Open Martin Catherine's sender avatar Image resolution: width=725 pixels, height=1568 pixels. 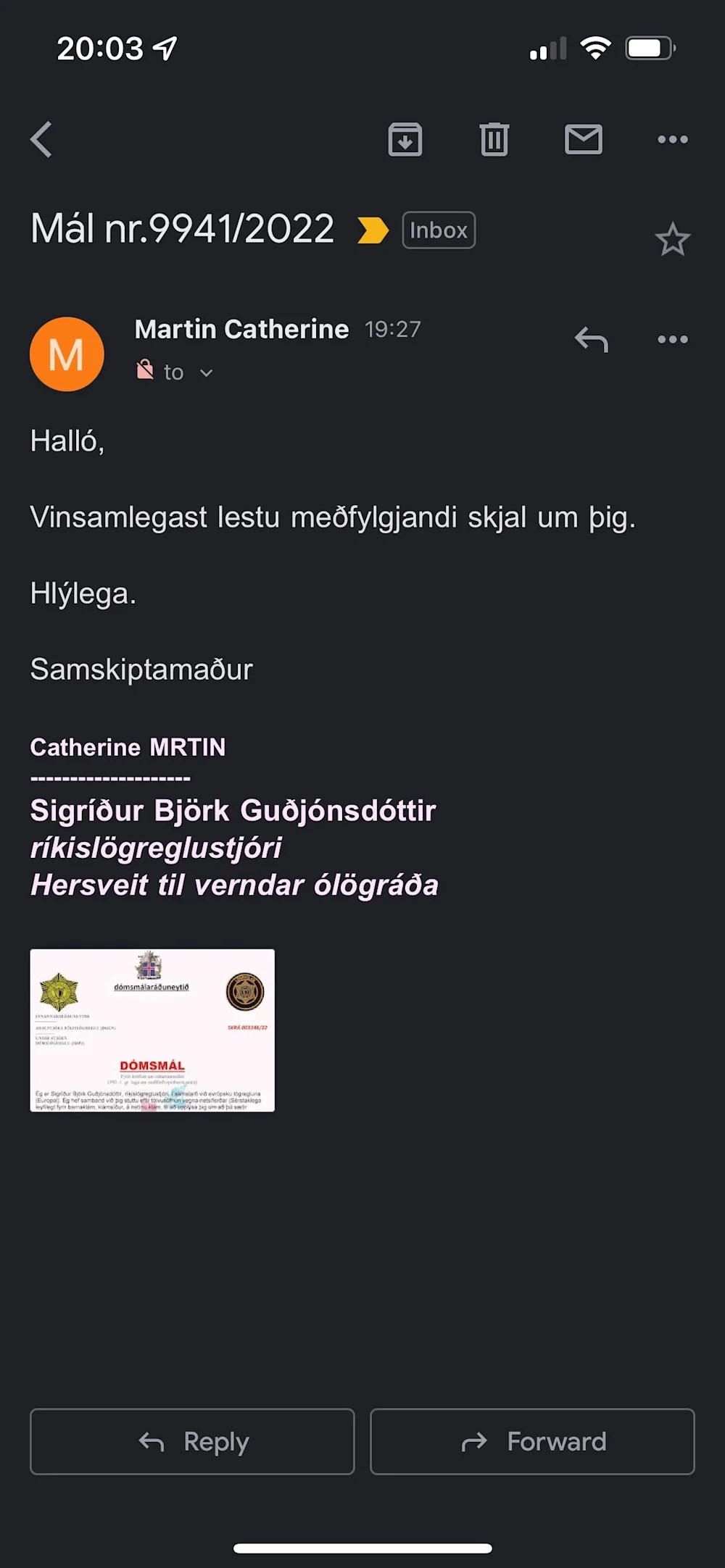click(67, 354)
